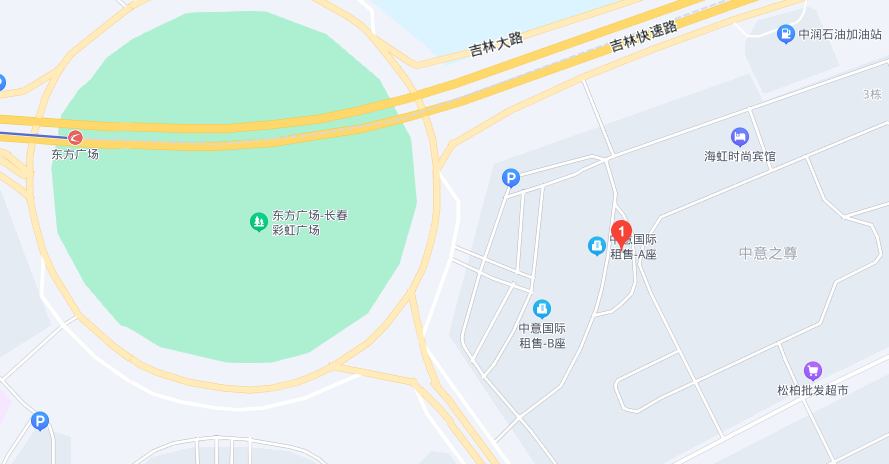Open the 中润石油加油站 gas station marker

point(786,34)
